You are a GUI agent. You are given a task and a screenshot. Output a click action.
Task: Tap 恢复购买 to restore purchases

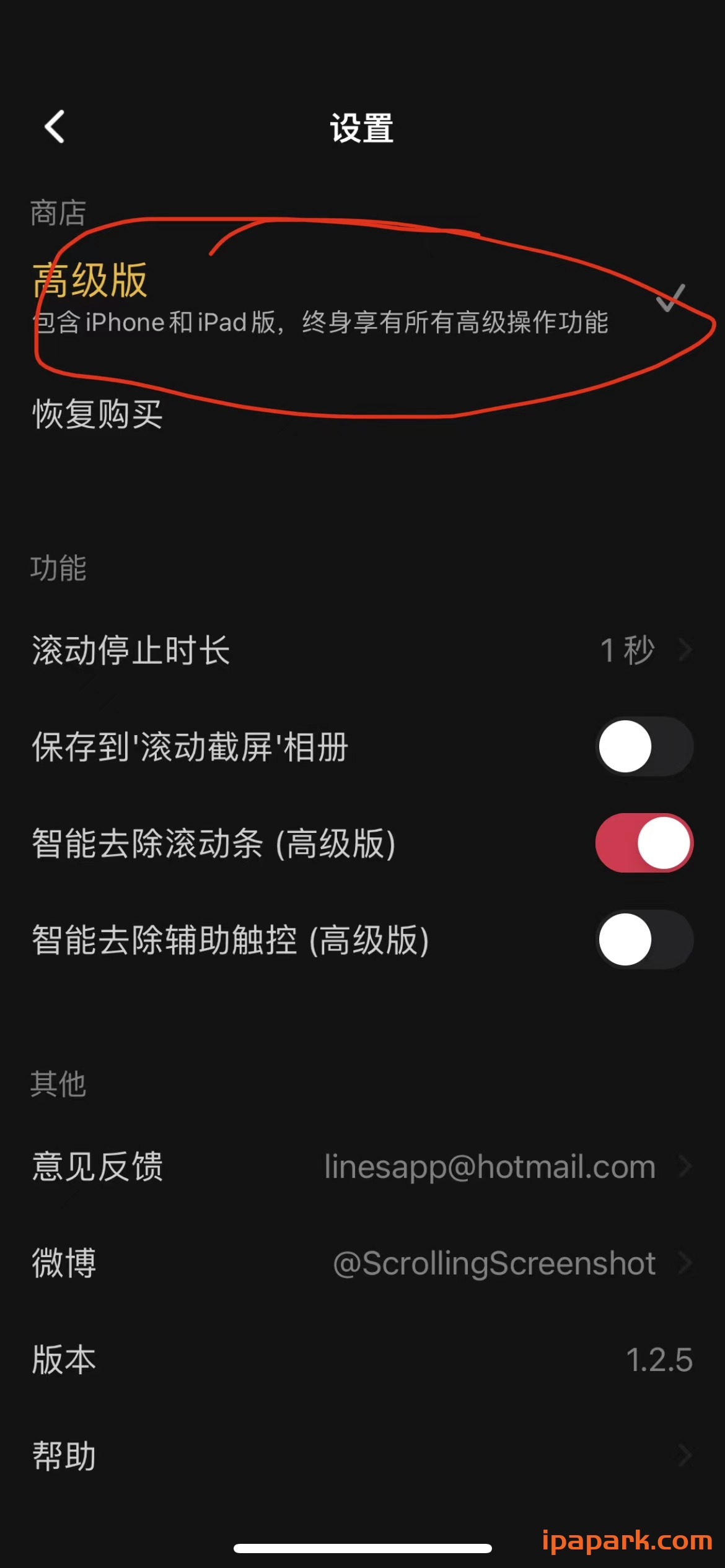pyautogui.click(x=96, y=415)
